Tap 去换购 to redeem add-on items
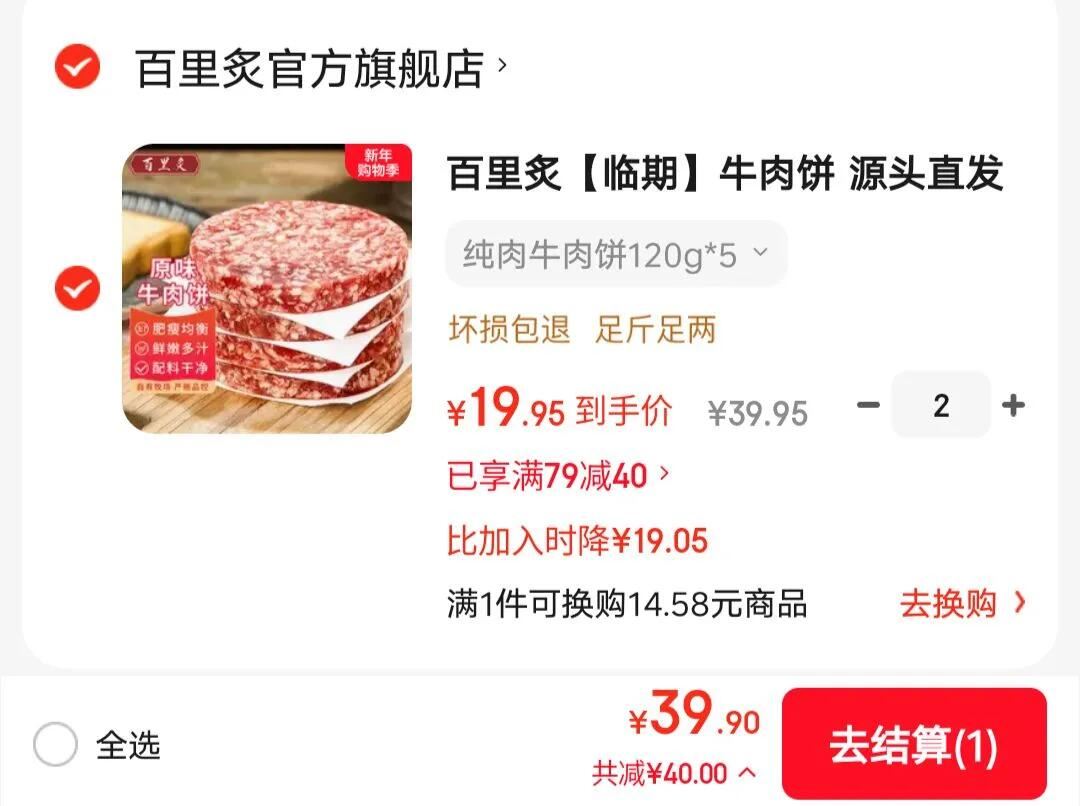The height and width of the screenshot is (806, 1080). tap(962, 603)
